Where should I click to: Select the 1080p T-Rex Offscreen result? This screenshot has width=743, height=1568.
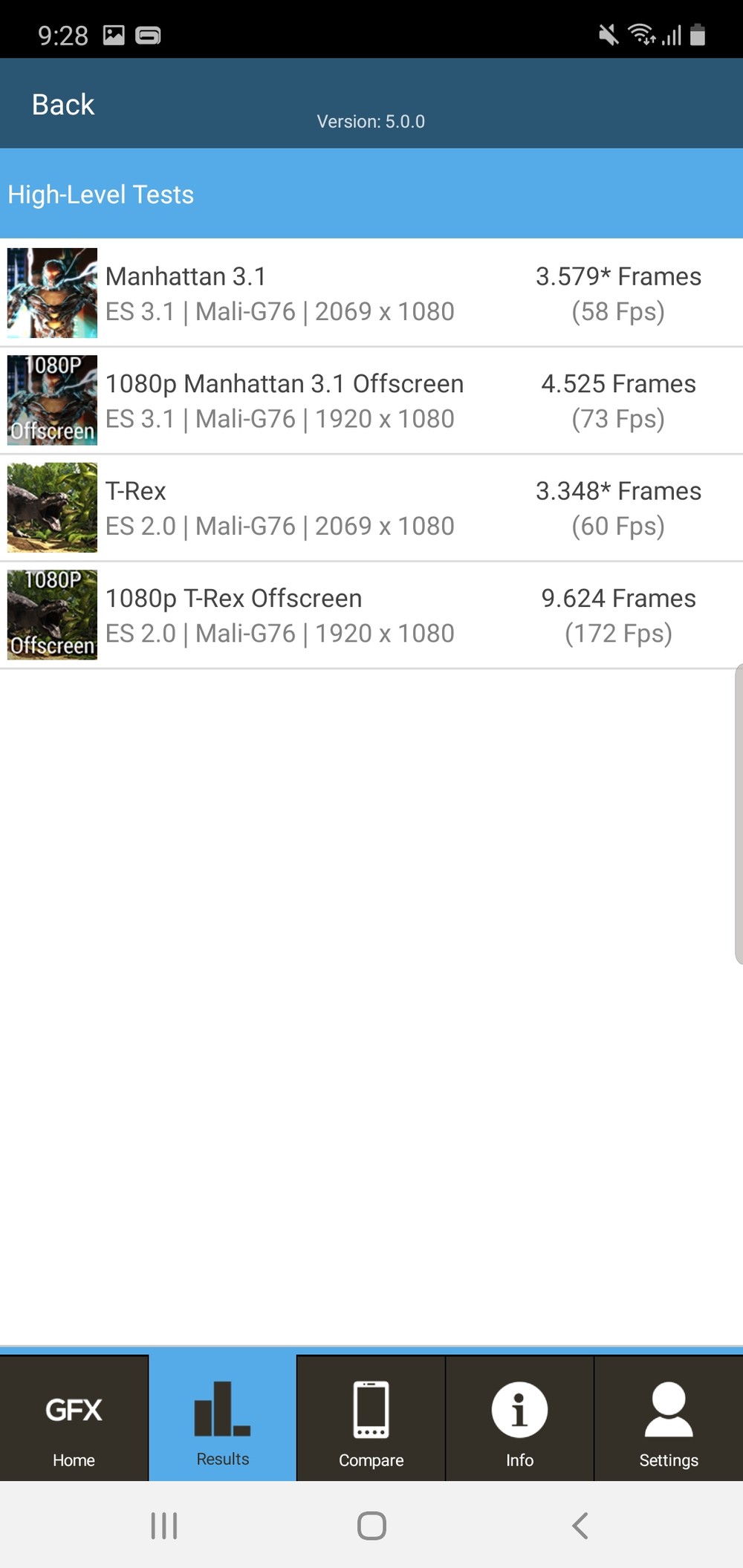pos(371,616)
